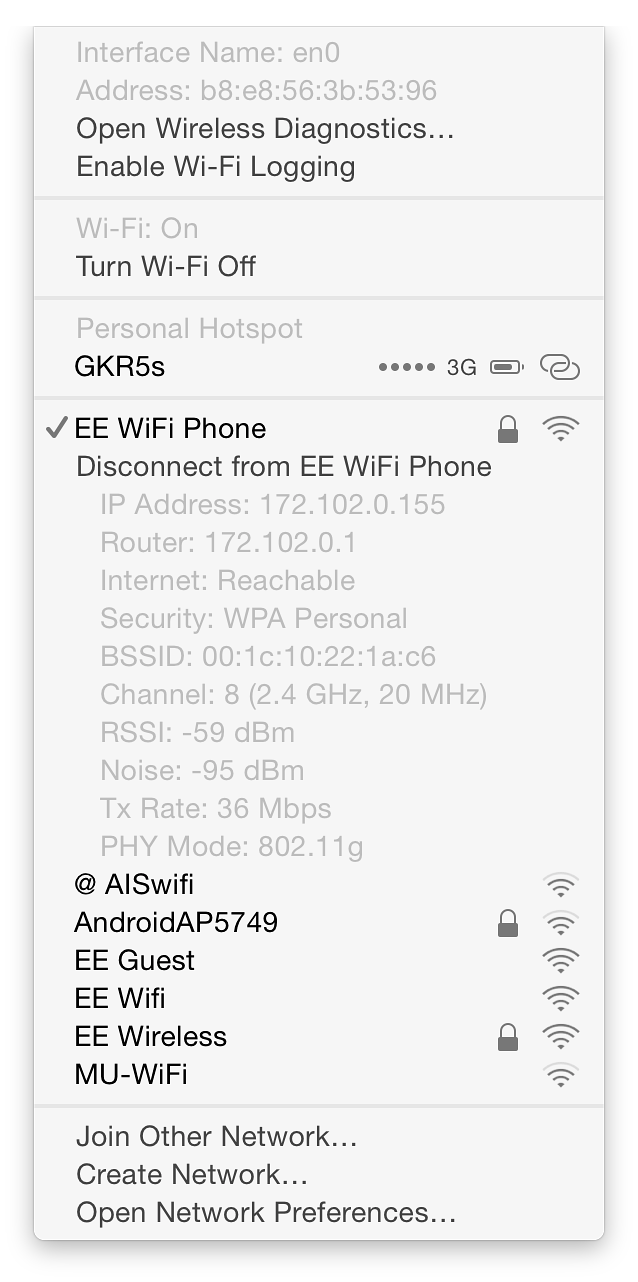
Task: Open Wireless Diagnostics
Action: coord(265,129)
